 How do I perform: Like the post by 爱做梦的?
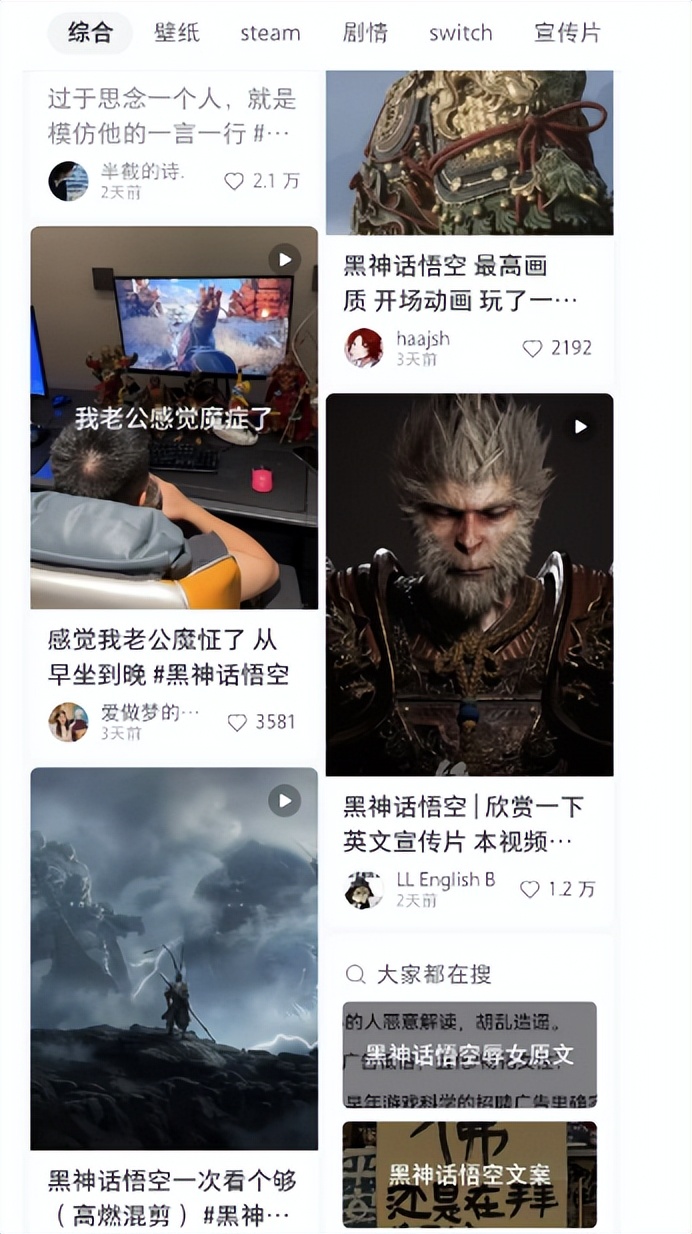pyautogui.click(x=237, y=722)
